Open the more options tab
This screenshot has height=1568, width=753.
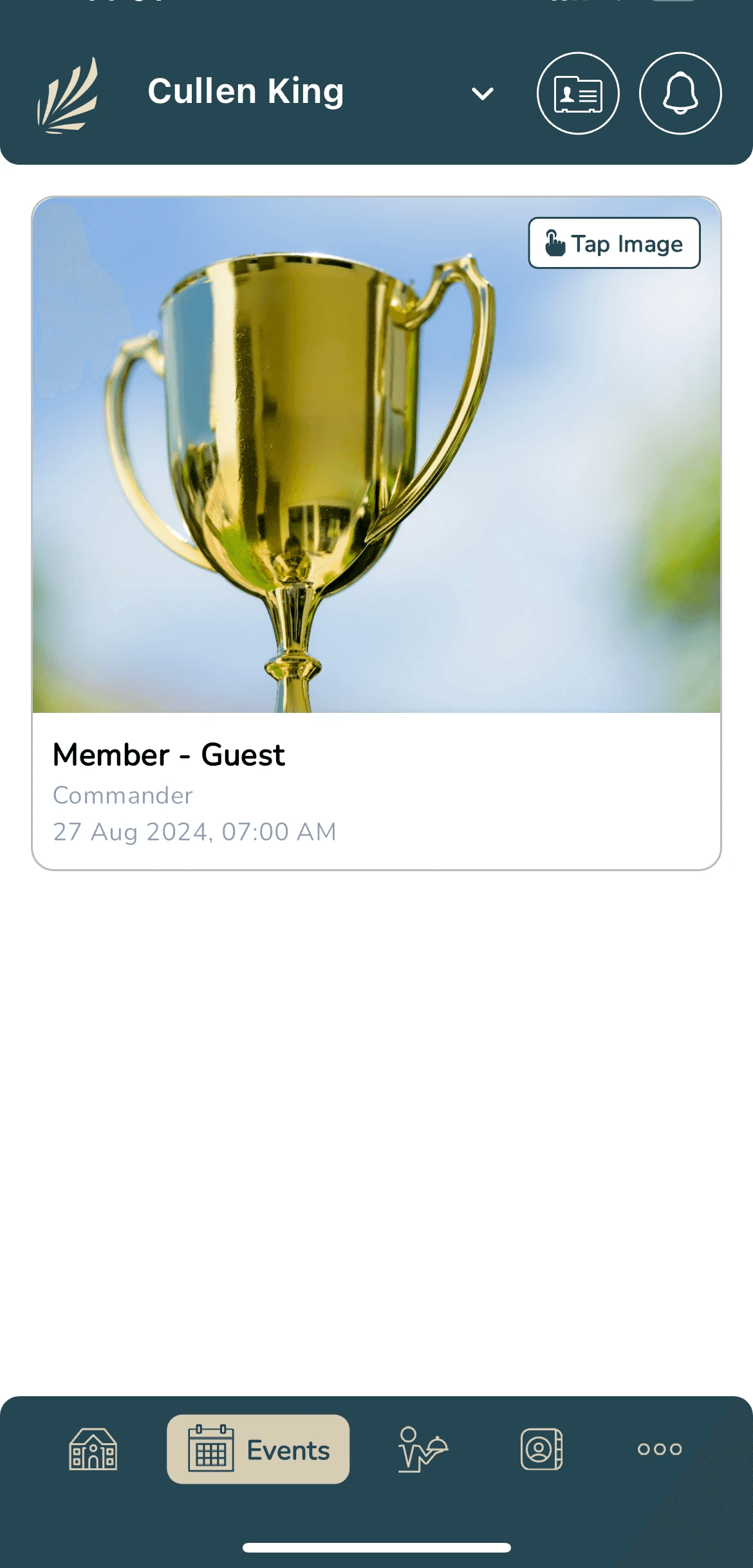coord(659,1449)
